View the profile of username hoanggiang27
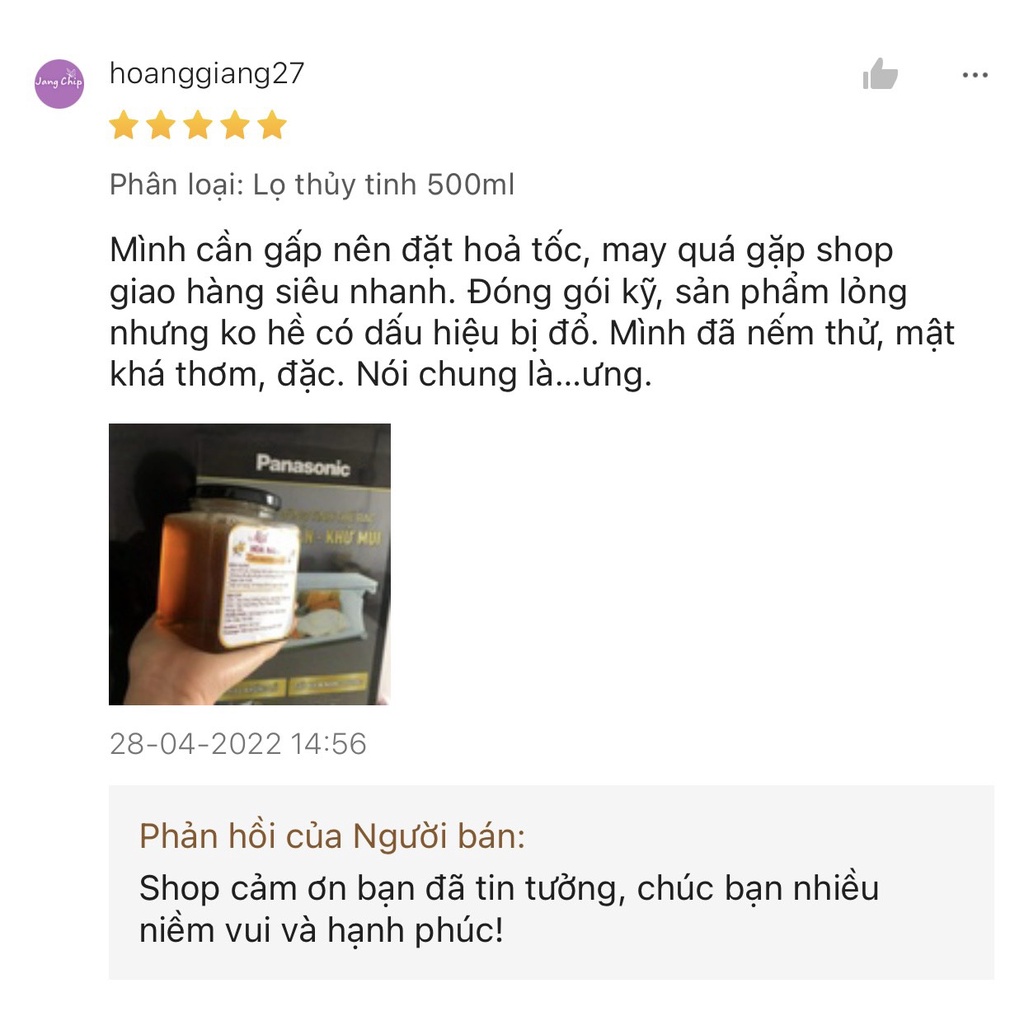 pos(207,74)
